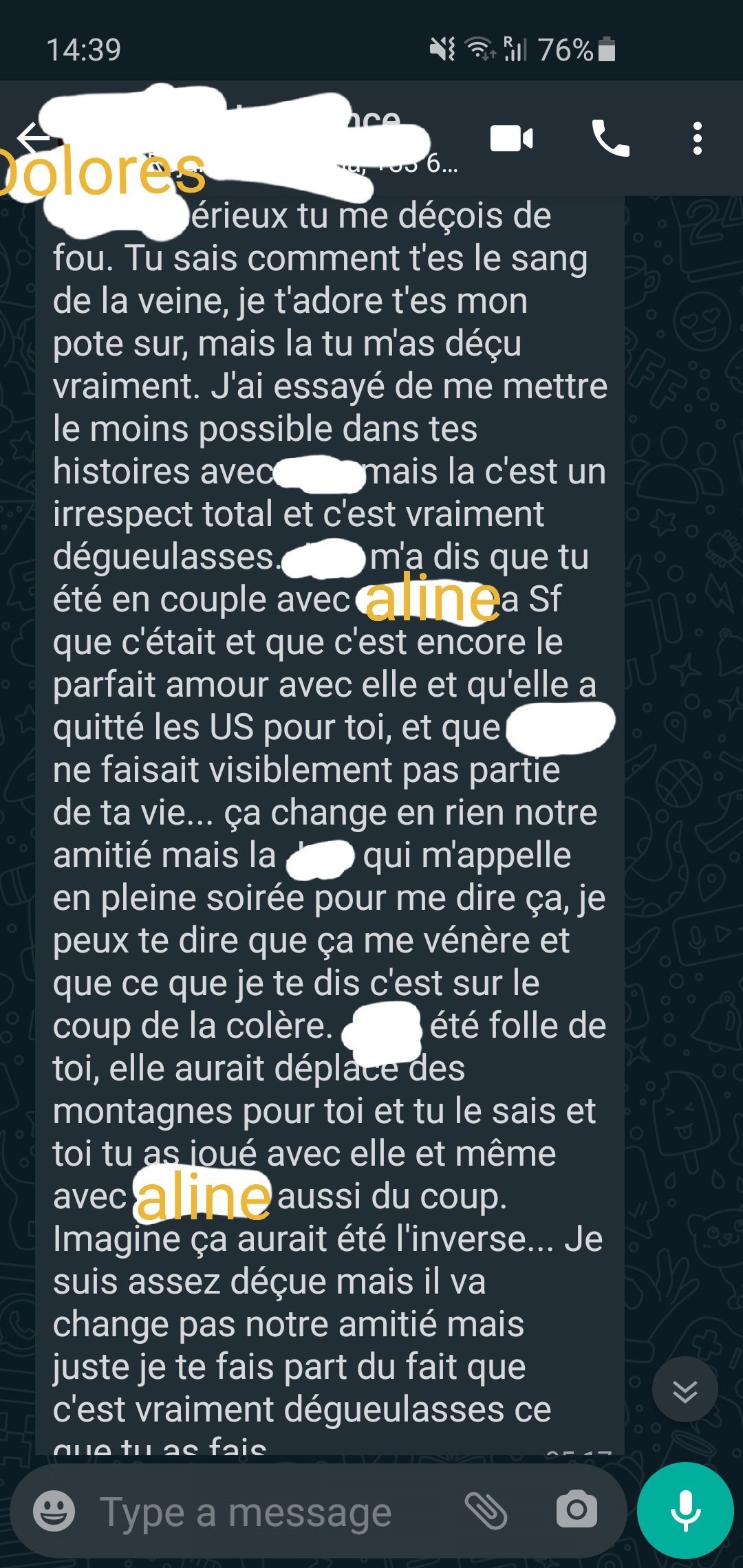Open the camera from message bar

(576, 1511)
